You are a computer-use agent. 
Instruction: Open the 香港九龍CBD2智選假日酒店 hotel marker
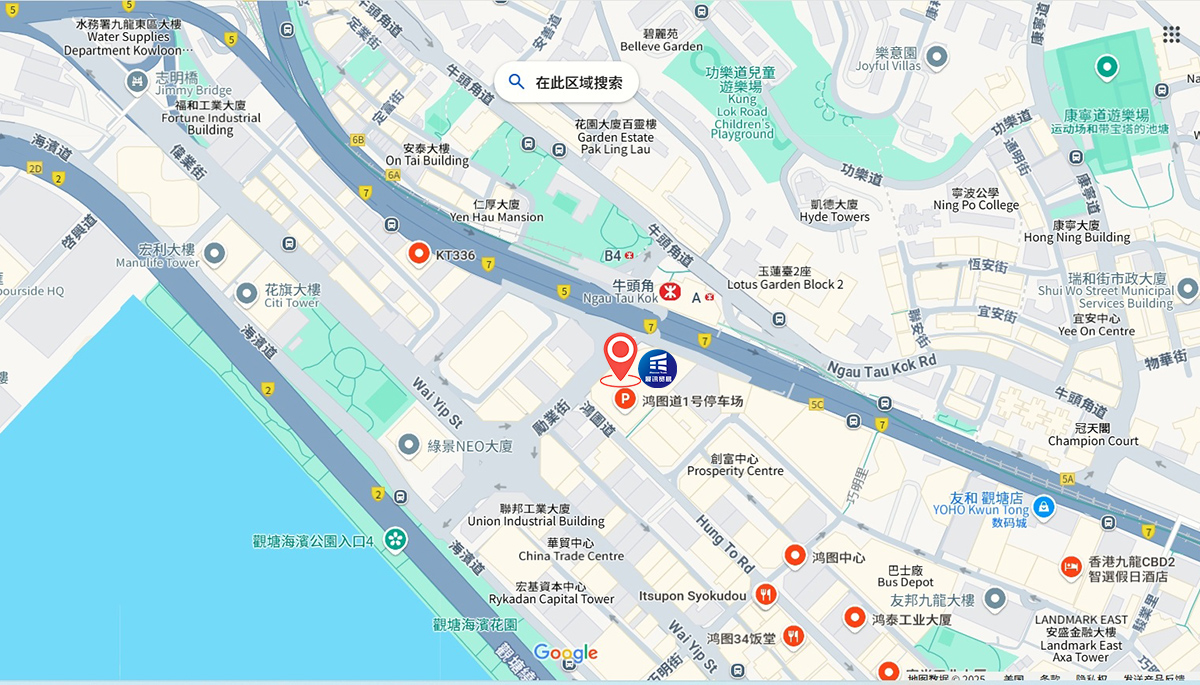click(1071, 568)
